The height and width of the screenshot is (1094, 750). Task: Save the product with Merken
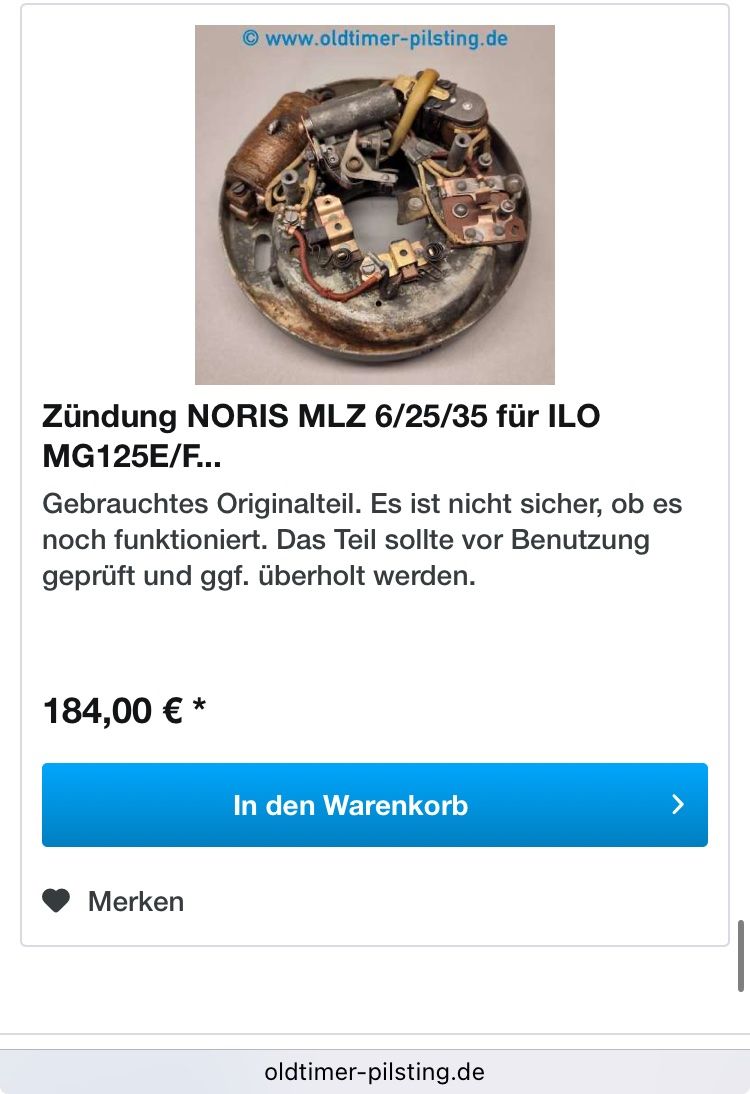pyautogui.click(x=114, y=901)
